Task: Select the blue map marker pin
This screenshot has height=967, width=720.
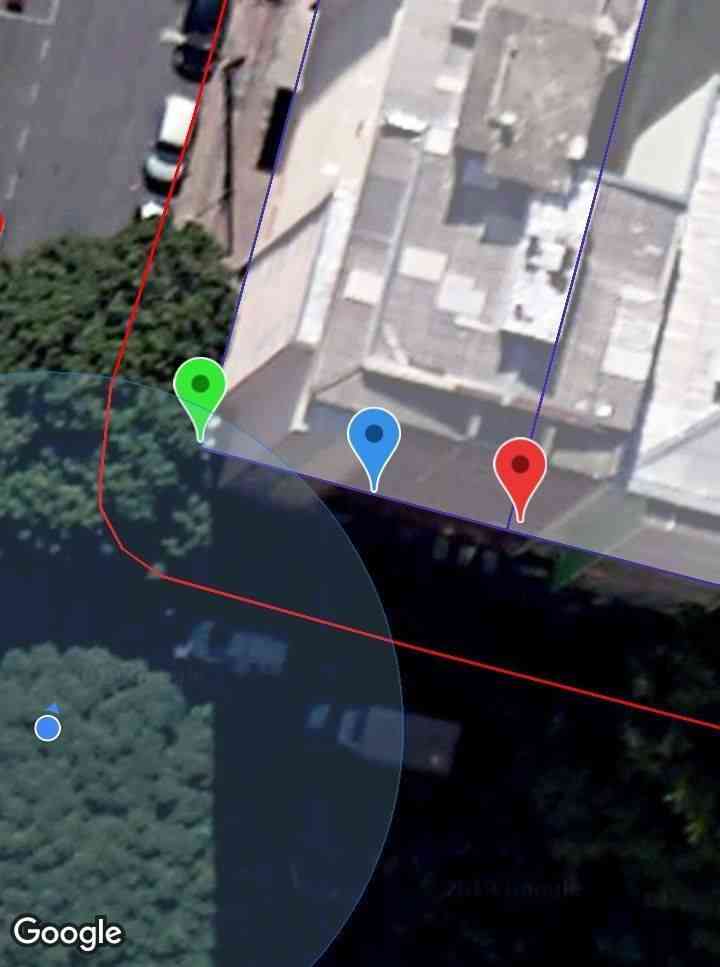Action: pyautogui.click(x=374, y=438)
